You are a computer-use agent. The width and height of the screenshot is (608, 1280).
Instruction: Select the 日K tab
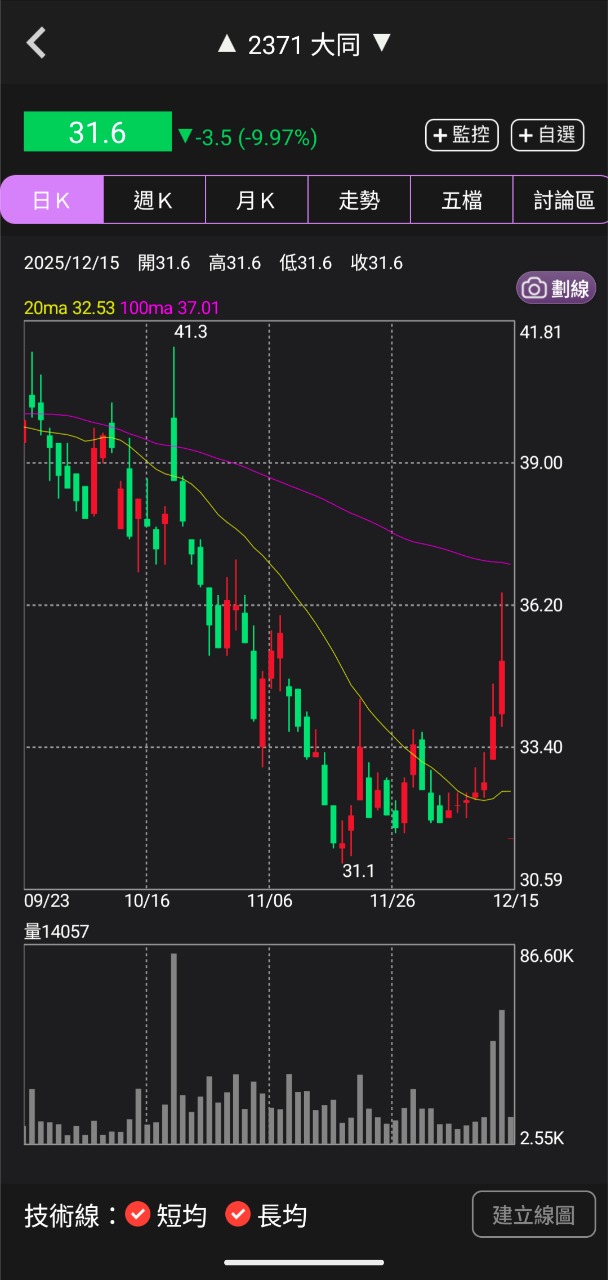[52, 200]
